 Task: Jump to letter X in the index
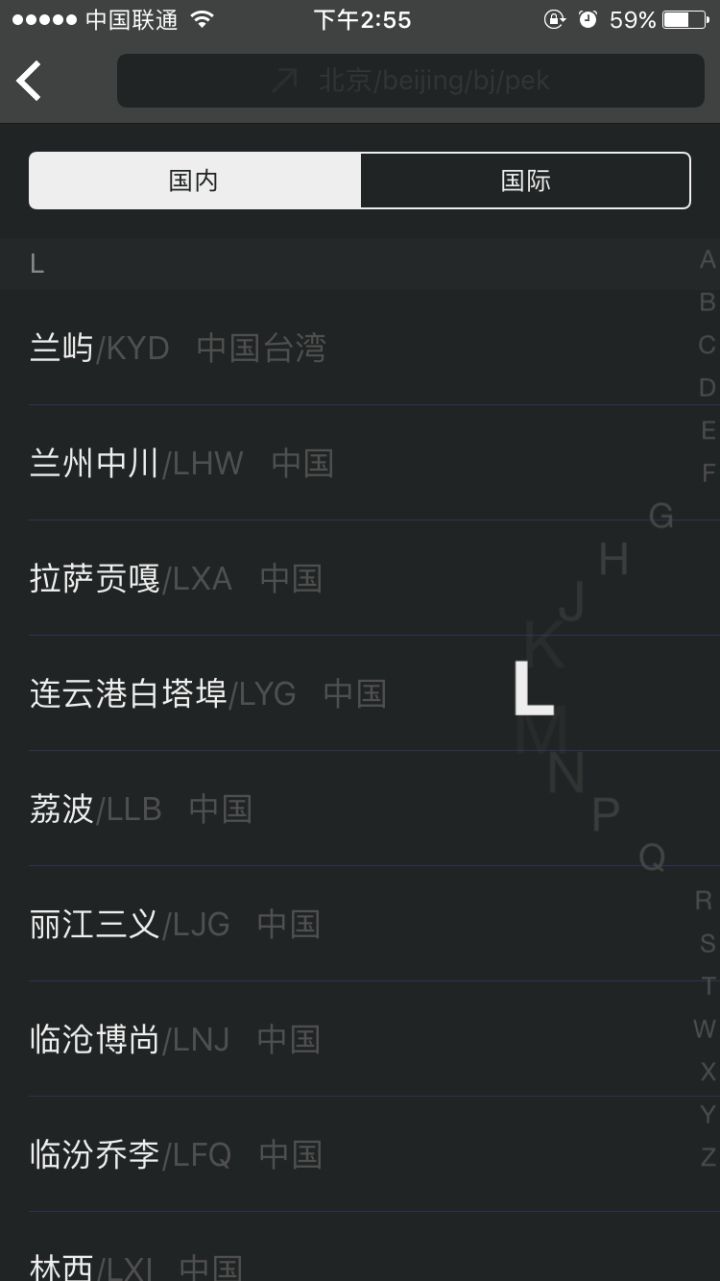tap(708, 1072)
